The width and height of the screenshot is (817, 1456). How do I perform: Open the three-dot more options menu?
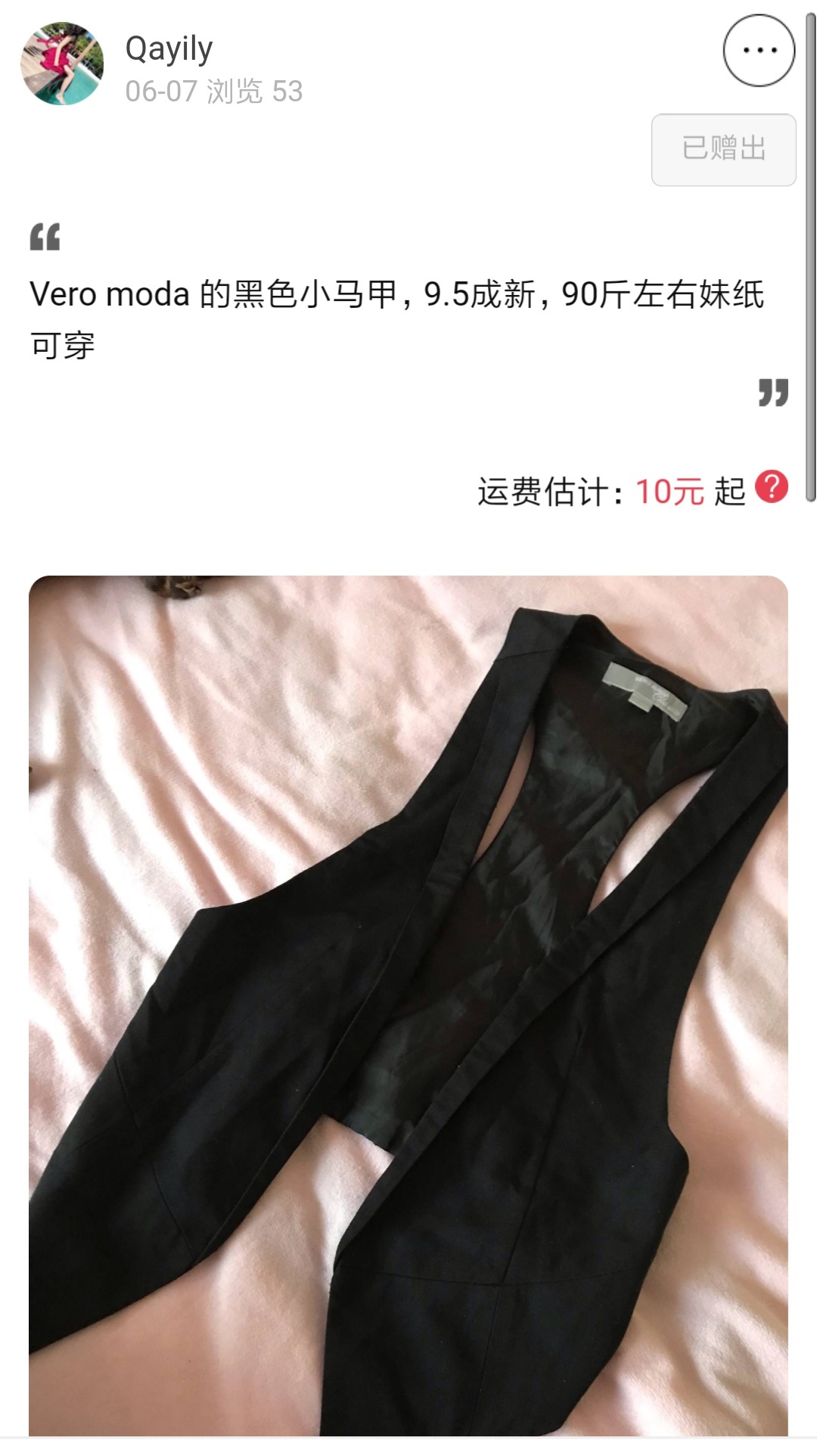pos(759,51)
